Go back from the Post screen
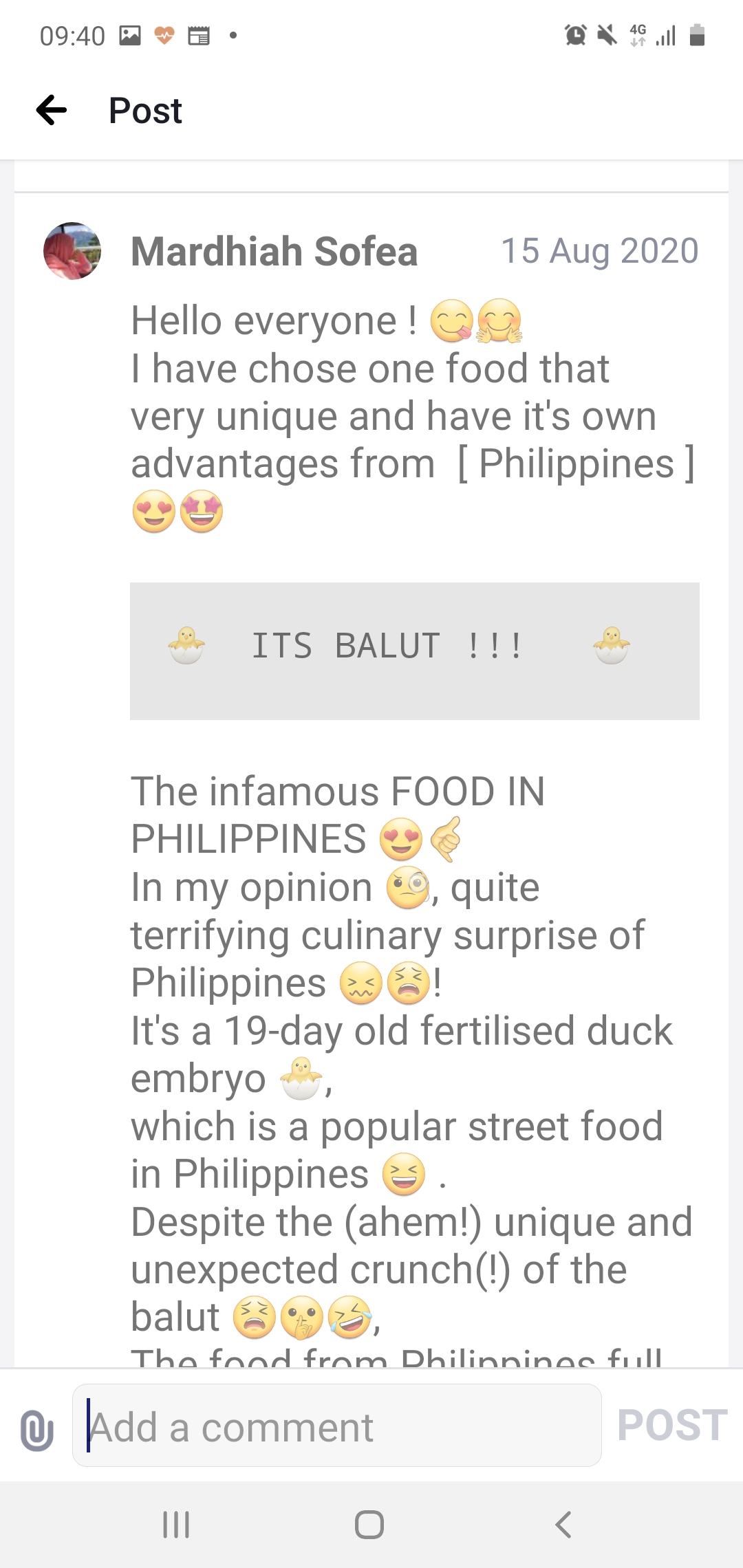This screenshot has width=743, height=1568. pos(52,110)
